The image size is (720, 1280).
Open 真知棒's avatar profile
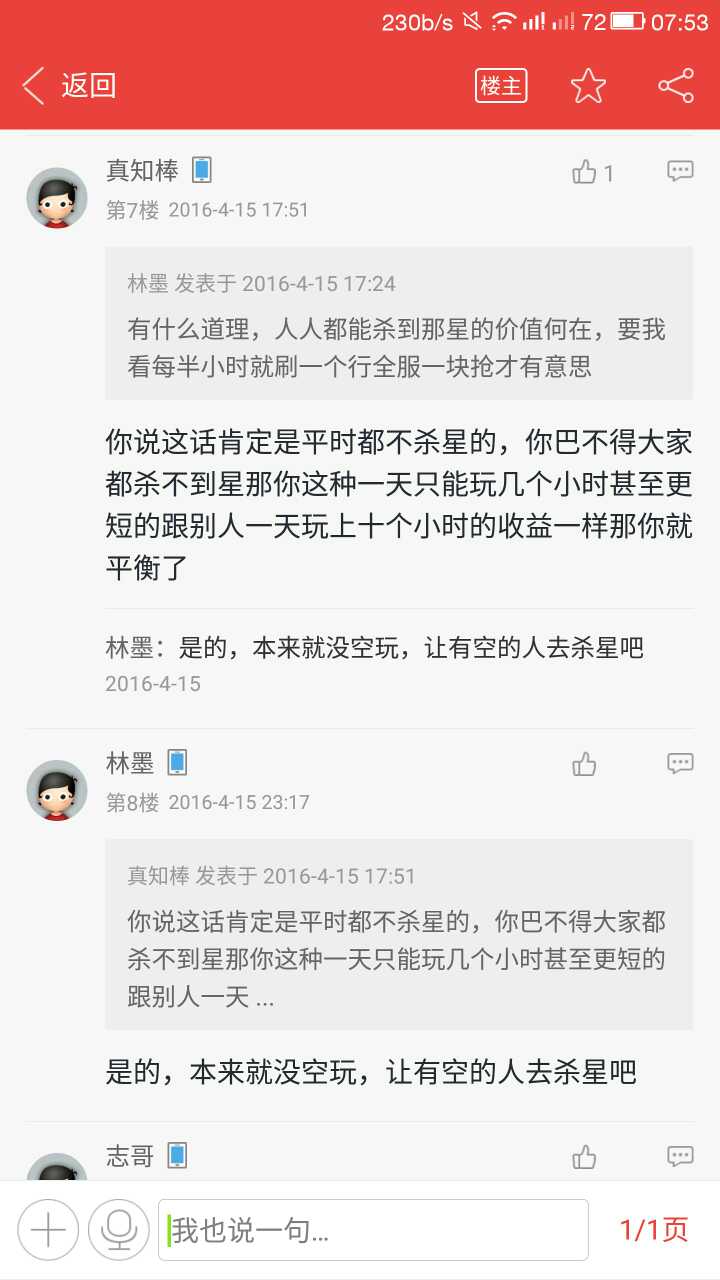pyautogui.click(x=57, y=198)
